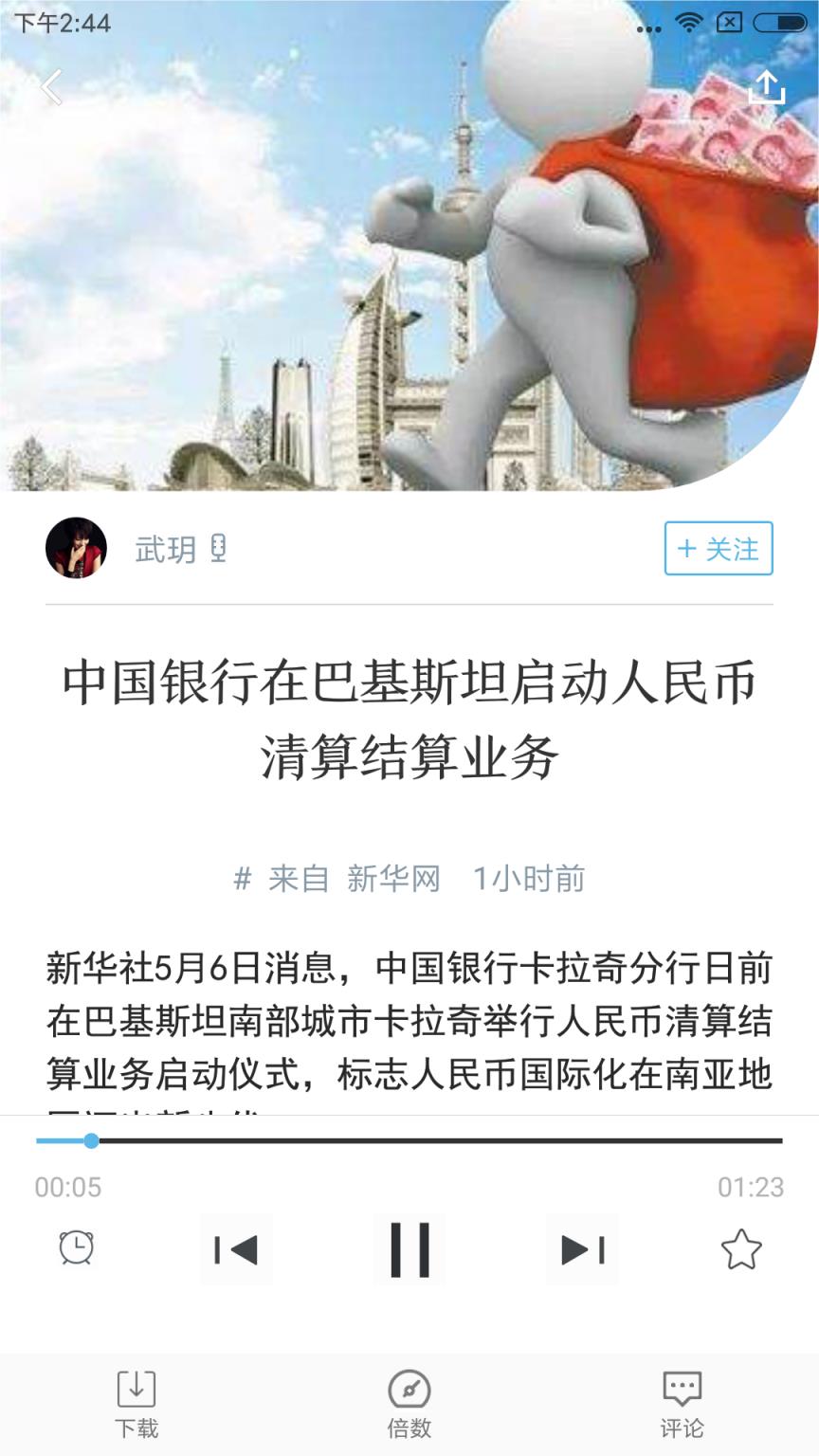Pause the audio playback

click(x=409, y=1249)
